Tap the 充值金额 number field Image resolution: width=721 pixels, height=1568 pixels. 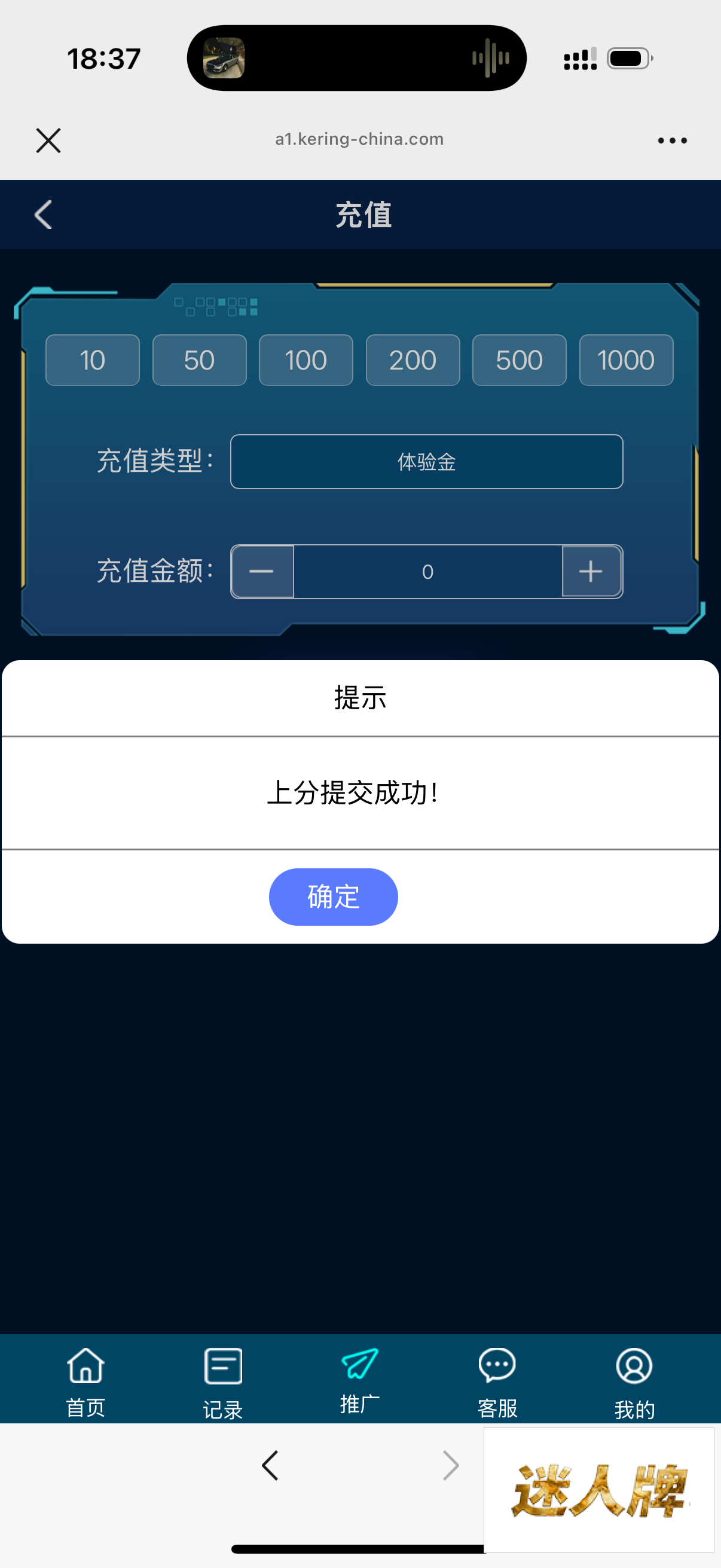point(427,571)
